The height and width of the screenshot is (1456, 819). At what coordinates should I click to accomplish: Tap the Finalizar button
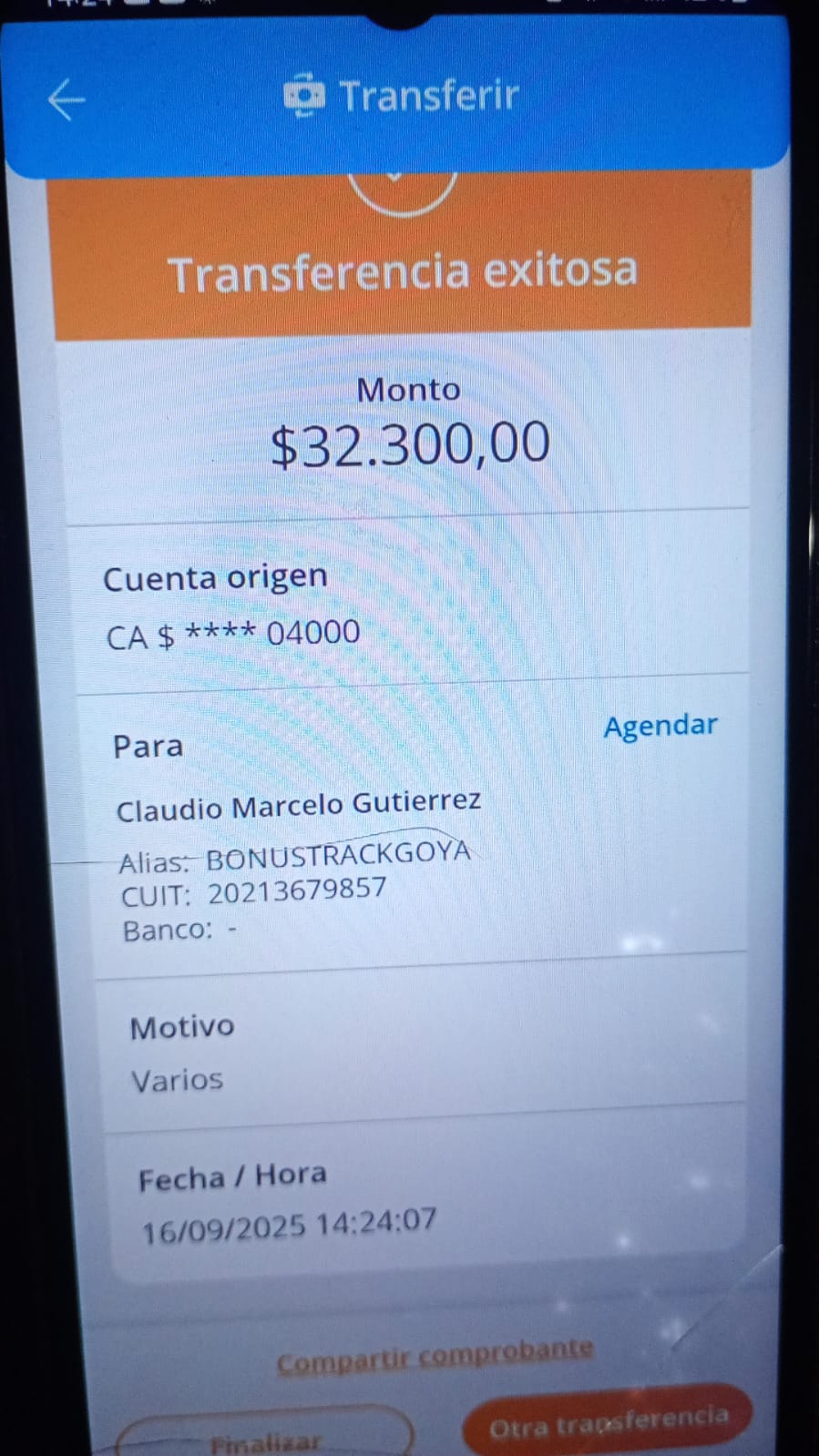pyautogui.click(x=265, y=1438)
